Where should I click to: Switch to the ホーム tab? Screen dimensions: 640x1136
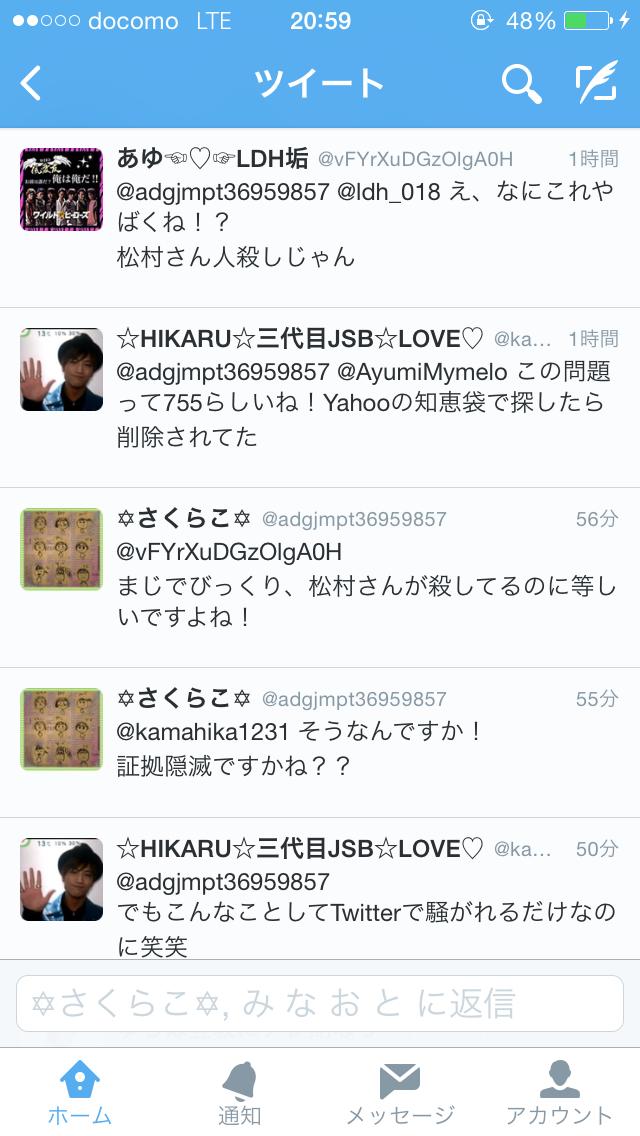coord(79,1093)
